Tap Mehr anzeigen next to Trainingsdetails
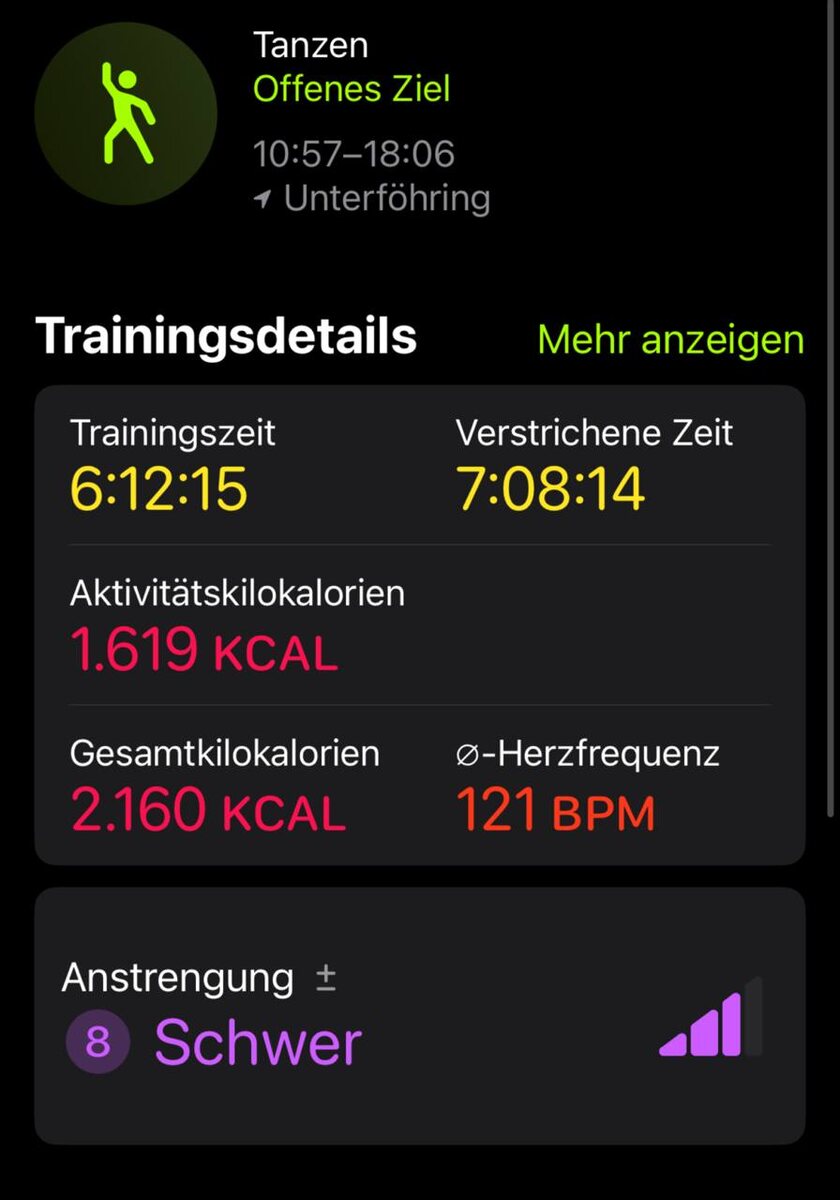The image size is (840, 1200). (x=670, y=340)
